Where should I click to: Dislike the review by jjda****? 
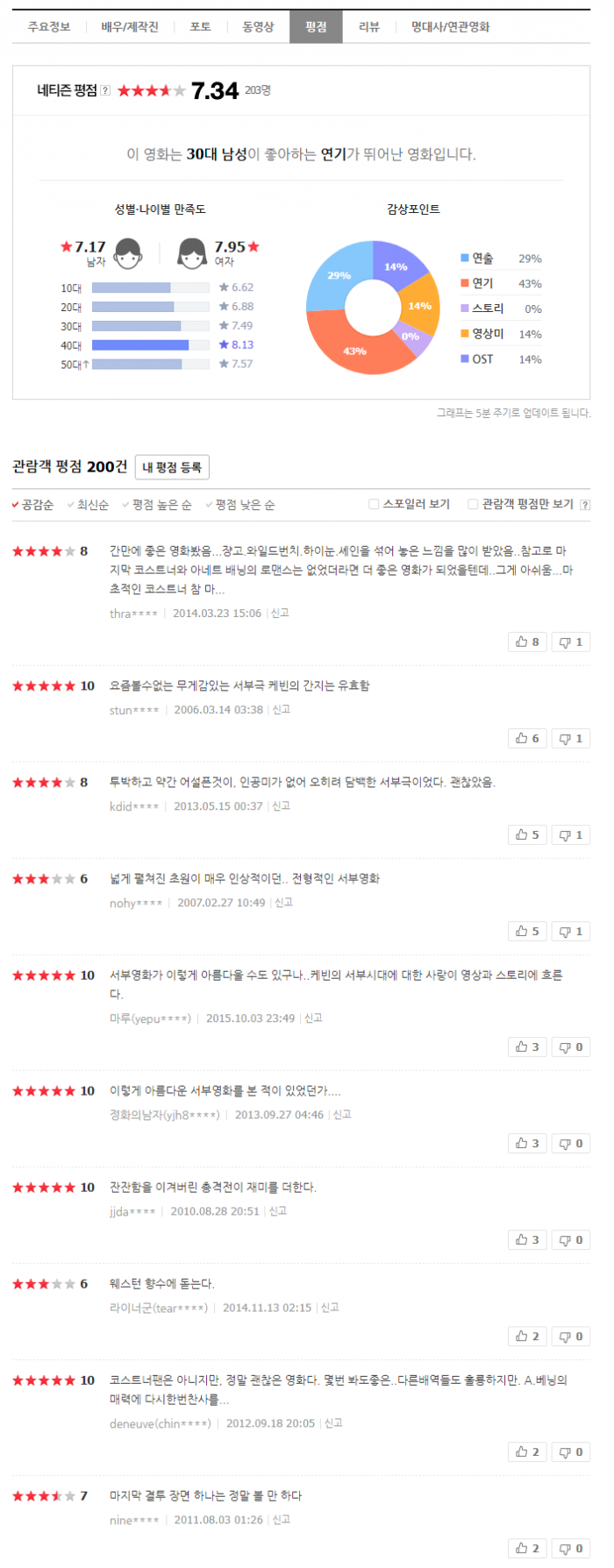571,1240
